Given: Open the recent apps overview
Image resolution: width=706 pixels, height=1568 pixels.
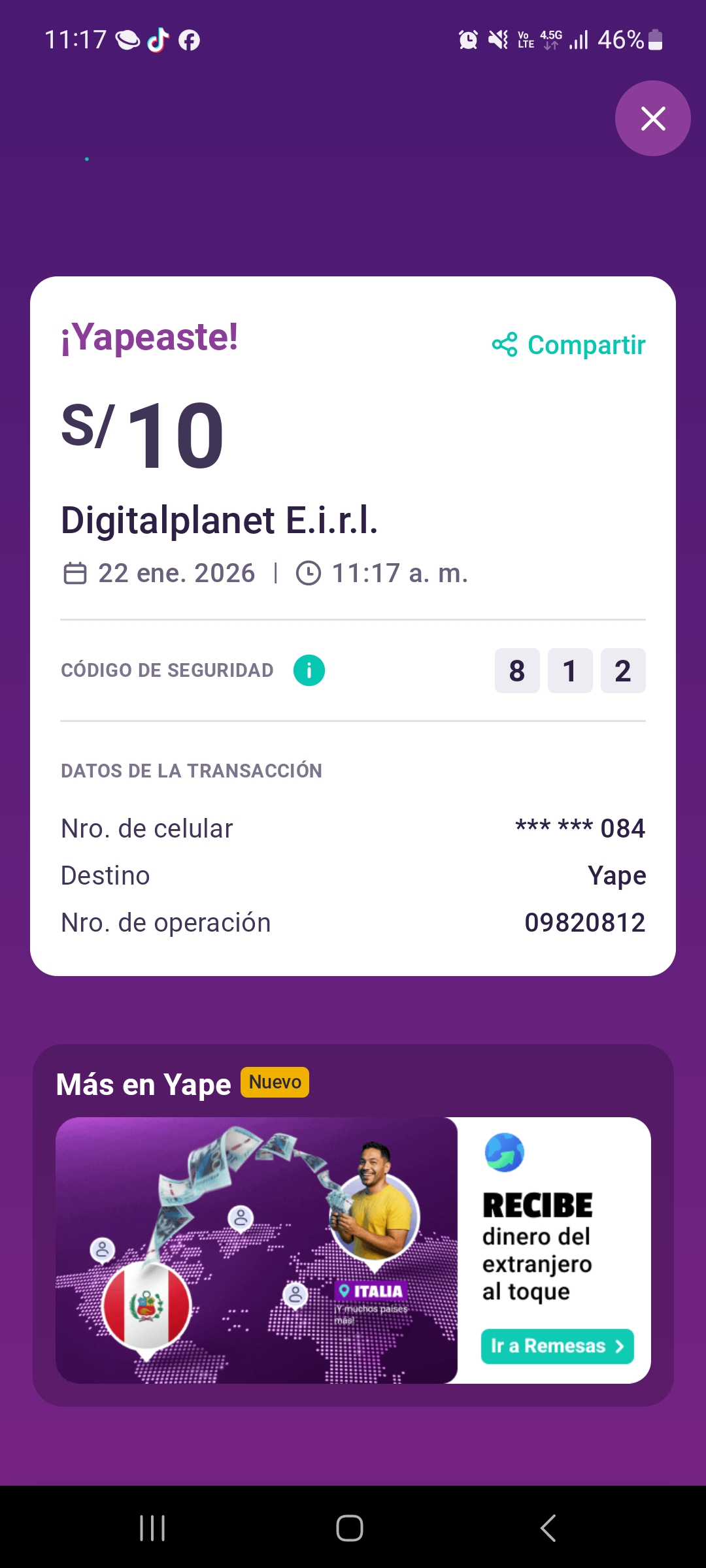Looking at the screenshot, I should (x=152, y=1528).
